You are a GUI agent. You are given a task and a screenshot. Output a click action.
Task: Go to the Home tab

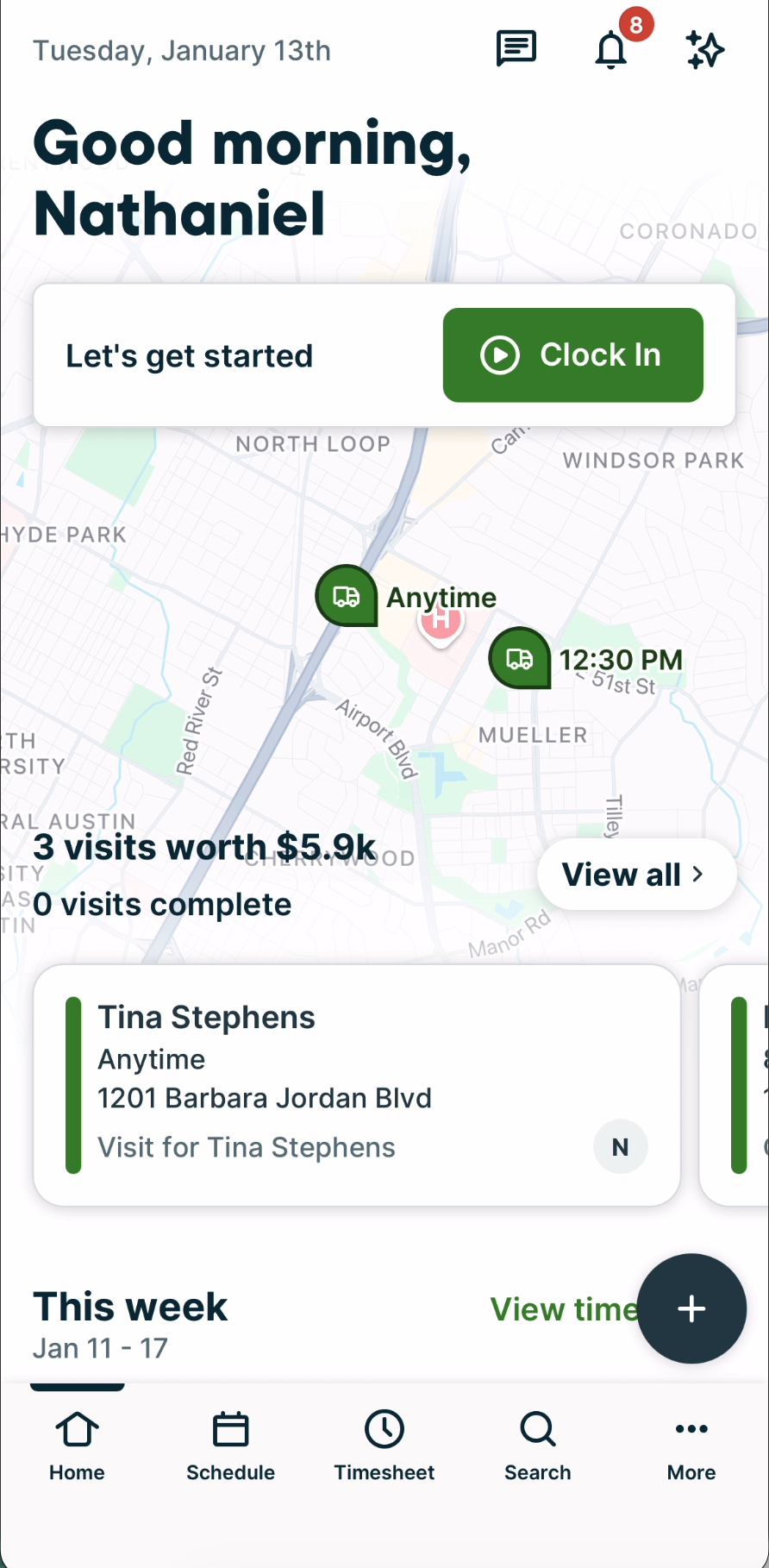(x=77, y=1446)
